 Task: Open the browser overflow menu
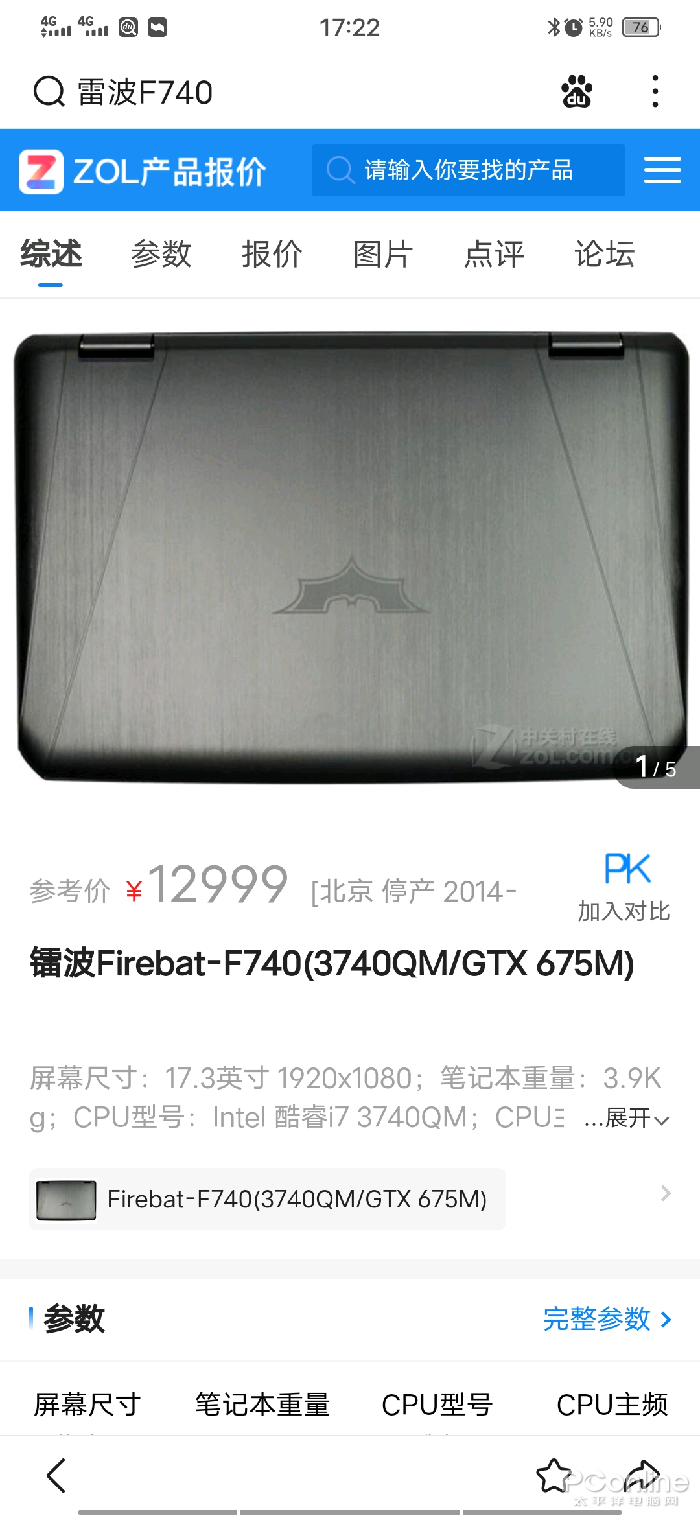(x=655, y=92)
